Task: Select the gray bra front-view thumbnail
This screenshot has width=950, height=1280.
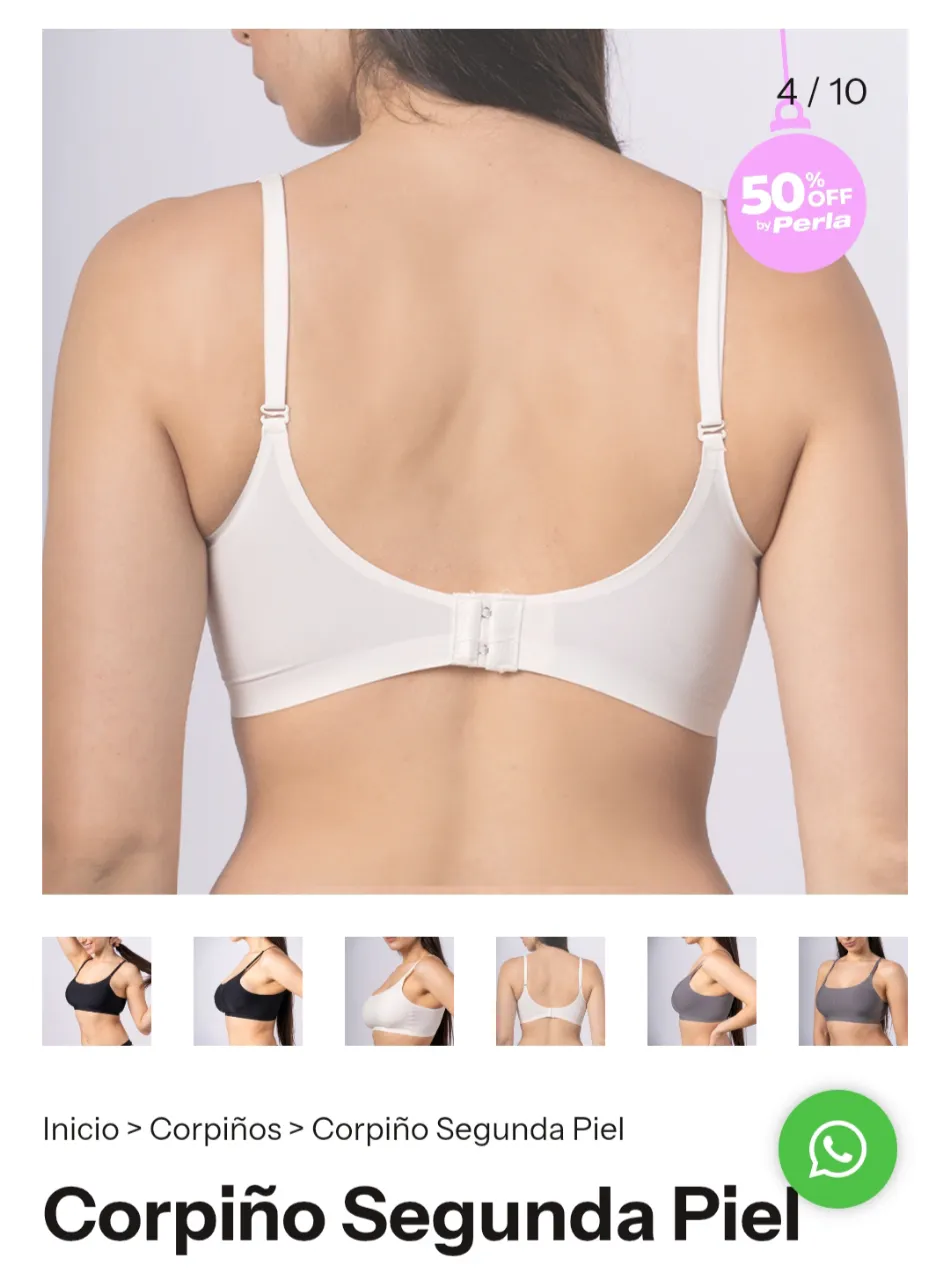Action: (x=852, y=991)
